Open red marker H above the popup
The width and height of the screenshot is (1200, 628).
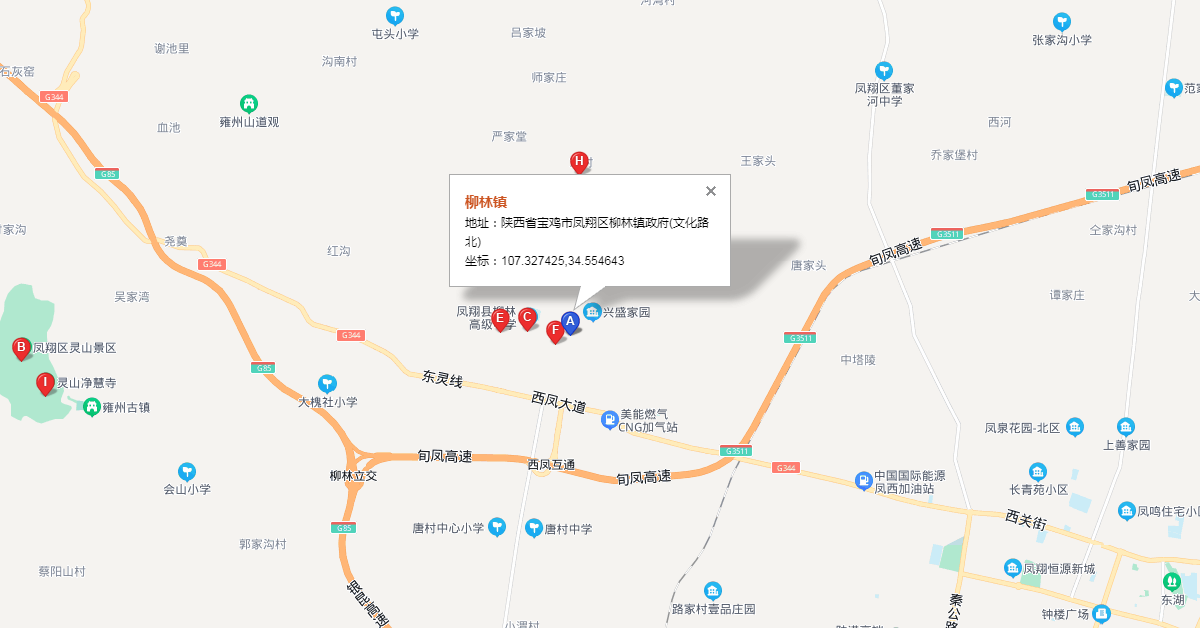click(x=579, y=161)
